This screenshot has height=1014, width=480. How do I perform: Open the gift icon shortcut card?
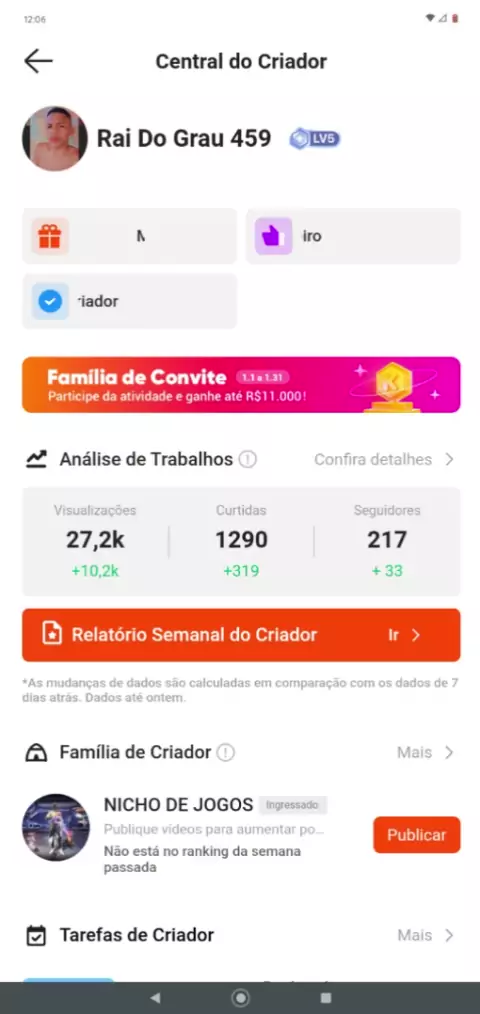click(129, 236)
